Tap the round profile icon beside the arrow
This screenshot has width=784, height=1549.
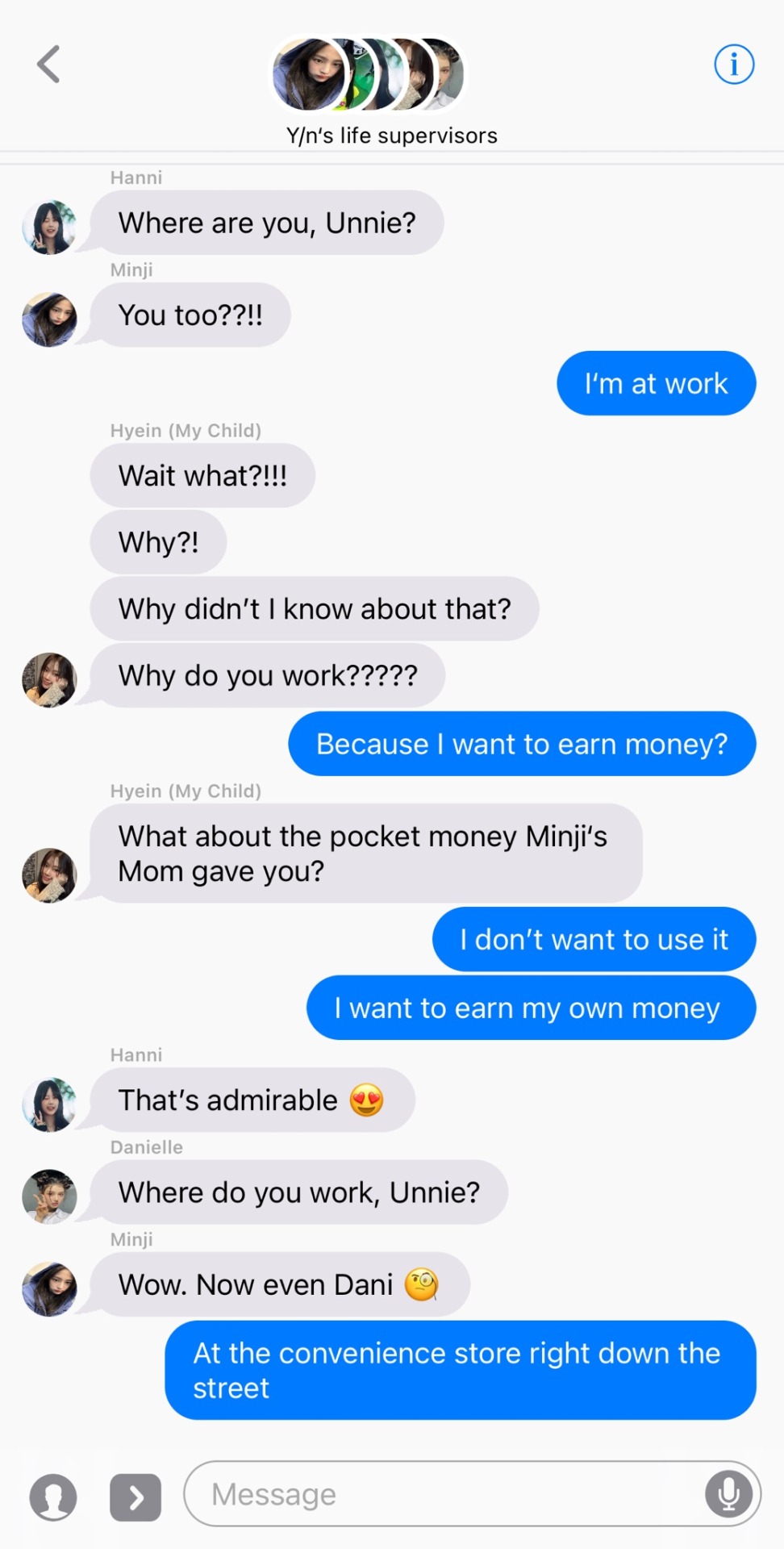(x=53, y=1497)
